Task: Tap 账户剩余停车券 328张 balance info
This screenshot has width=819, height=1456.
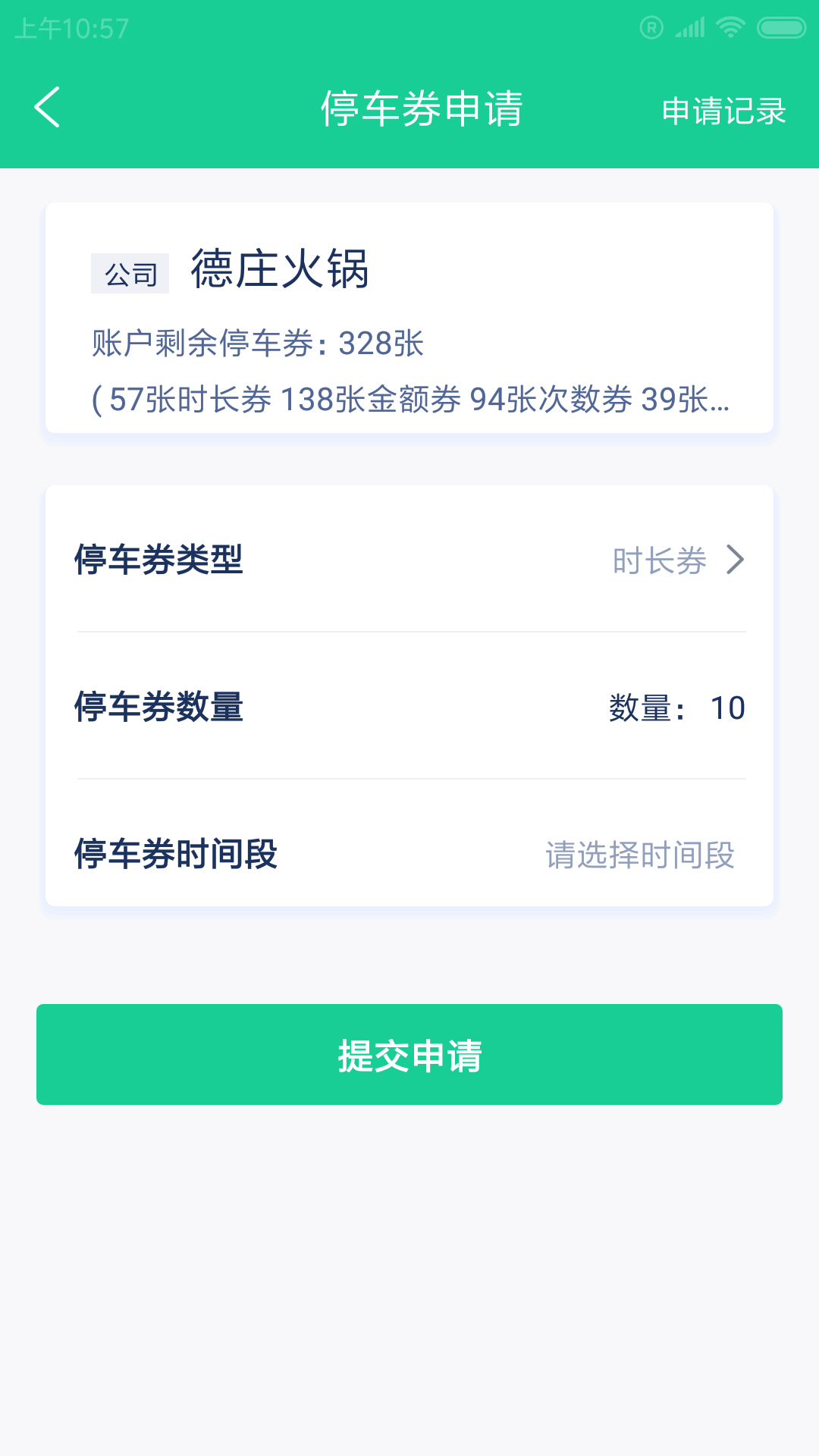Action: point(258,343)
